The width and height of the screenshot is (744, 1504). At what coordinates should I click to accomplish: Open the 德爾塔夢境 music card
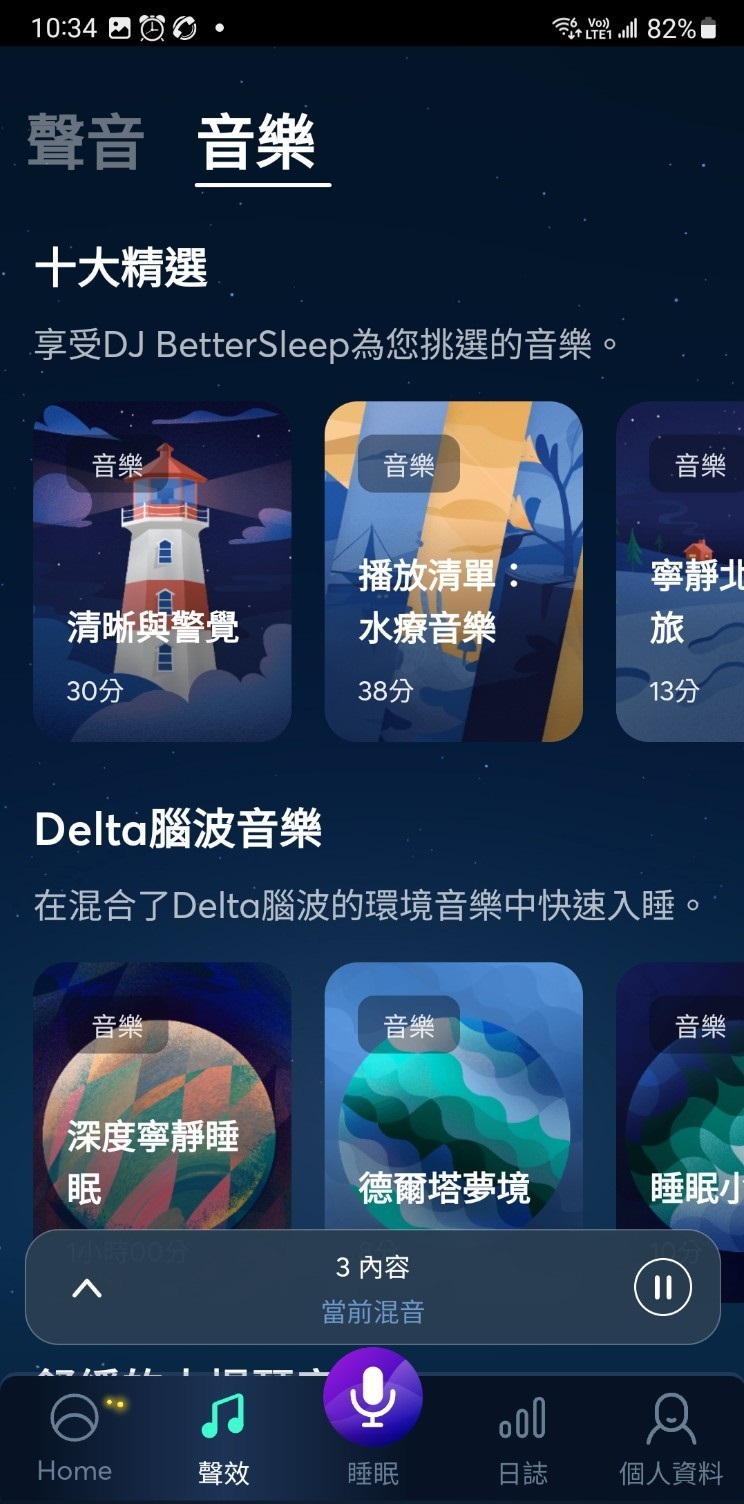[453, 1100]
